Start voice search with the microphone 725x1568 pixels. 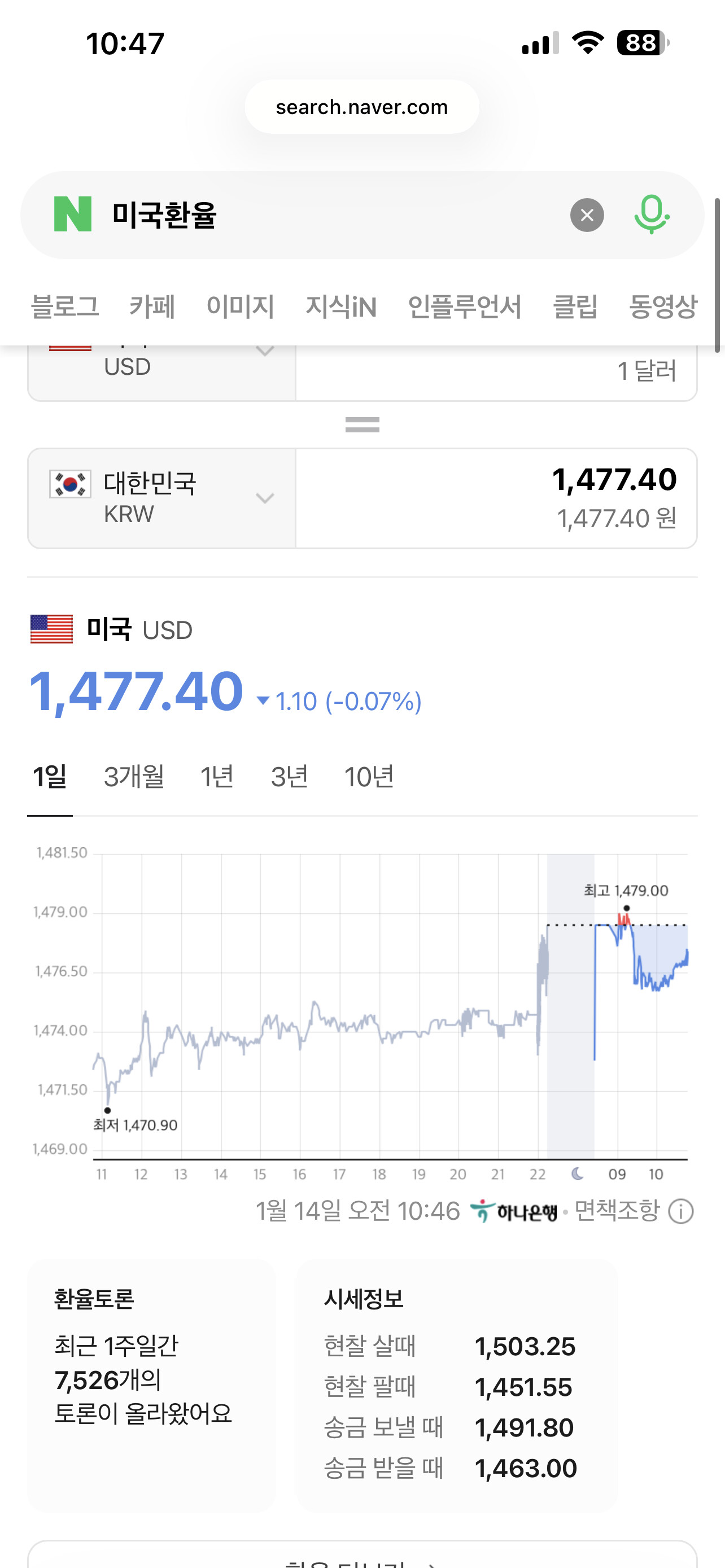coord(652,215)
